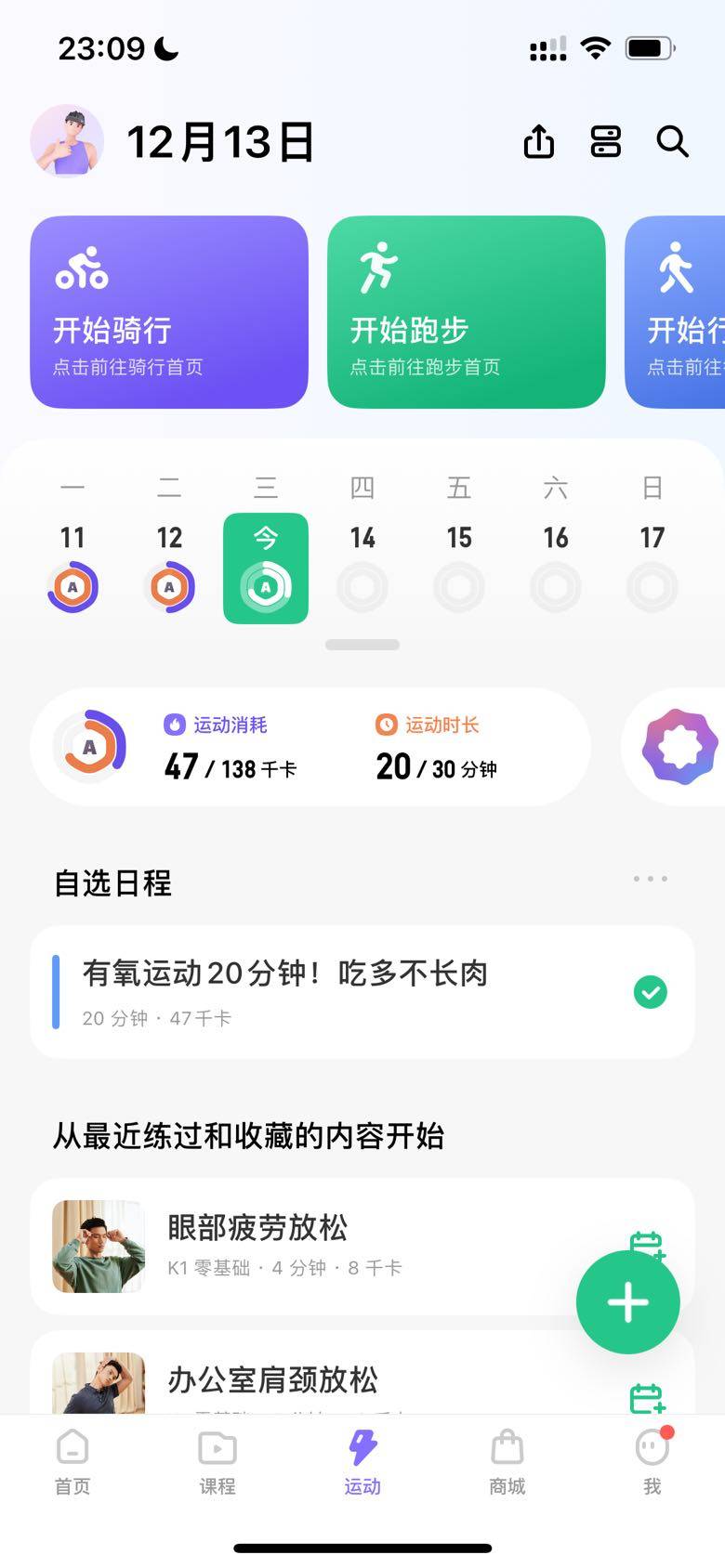Switch to the 课程 tab
The image size is (725, 1568).
(x=217, y=1462)
